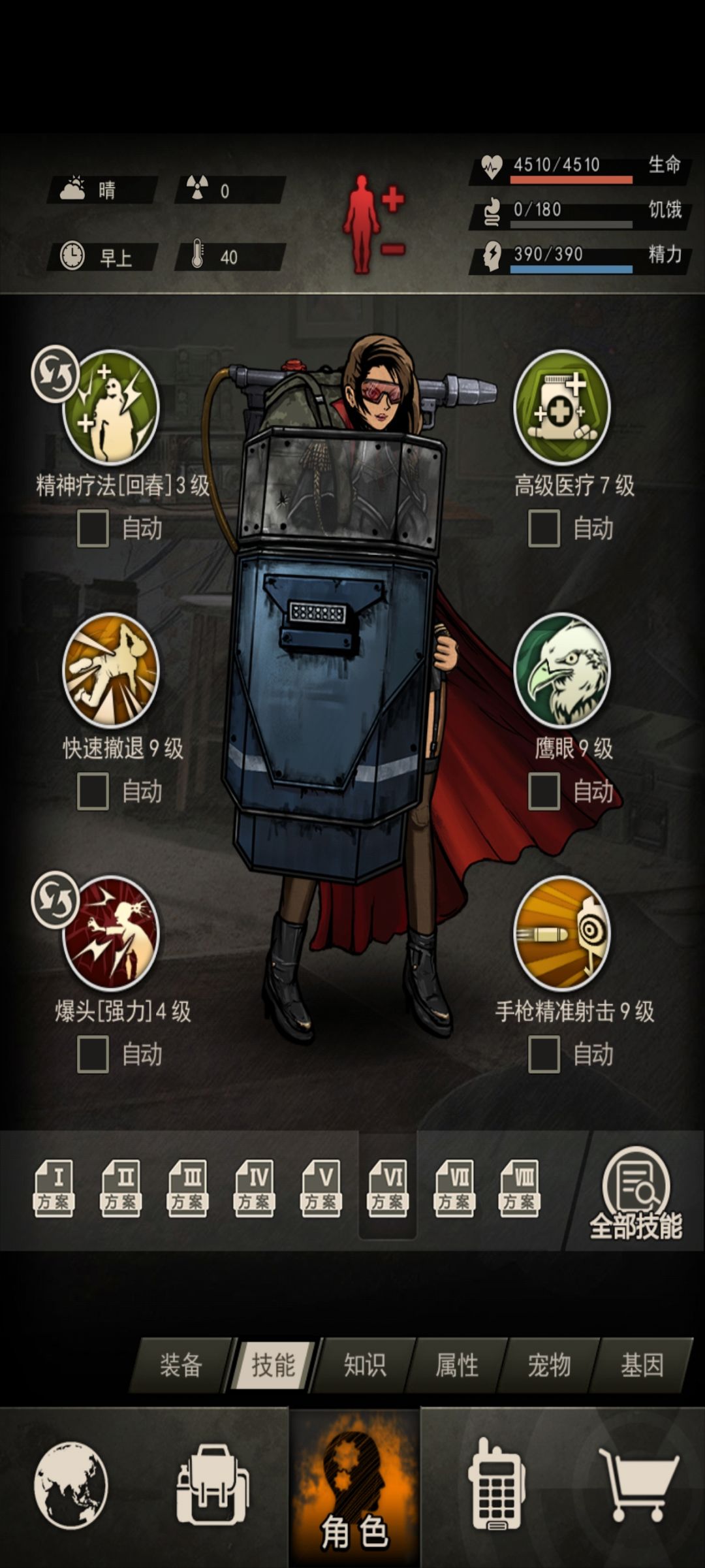Select skill plan IV 方案

click(255, 1189)
